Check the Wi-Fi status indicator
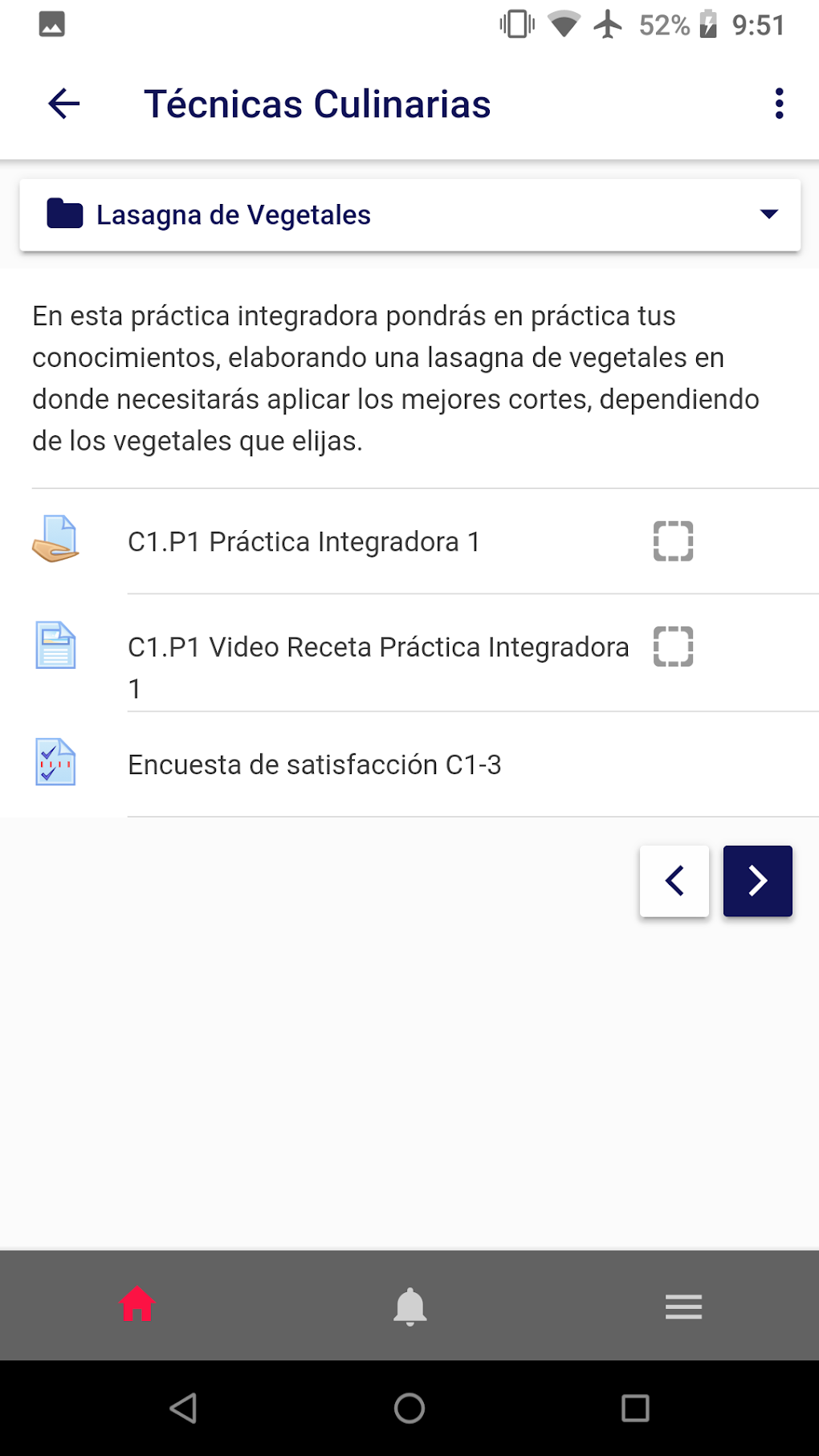 (564, 24)
